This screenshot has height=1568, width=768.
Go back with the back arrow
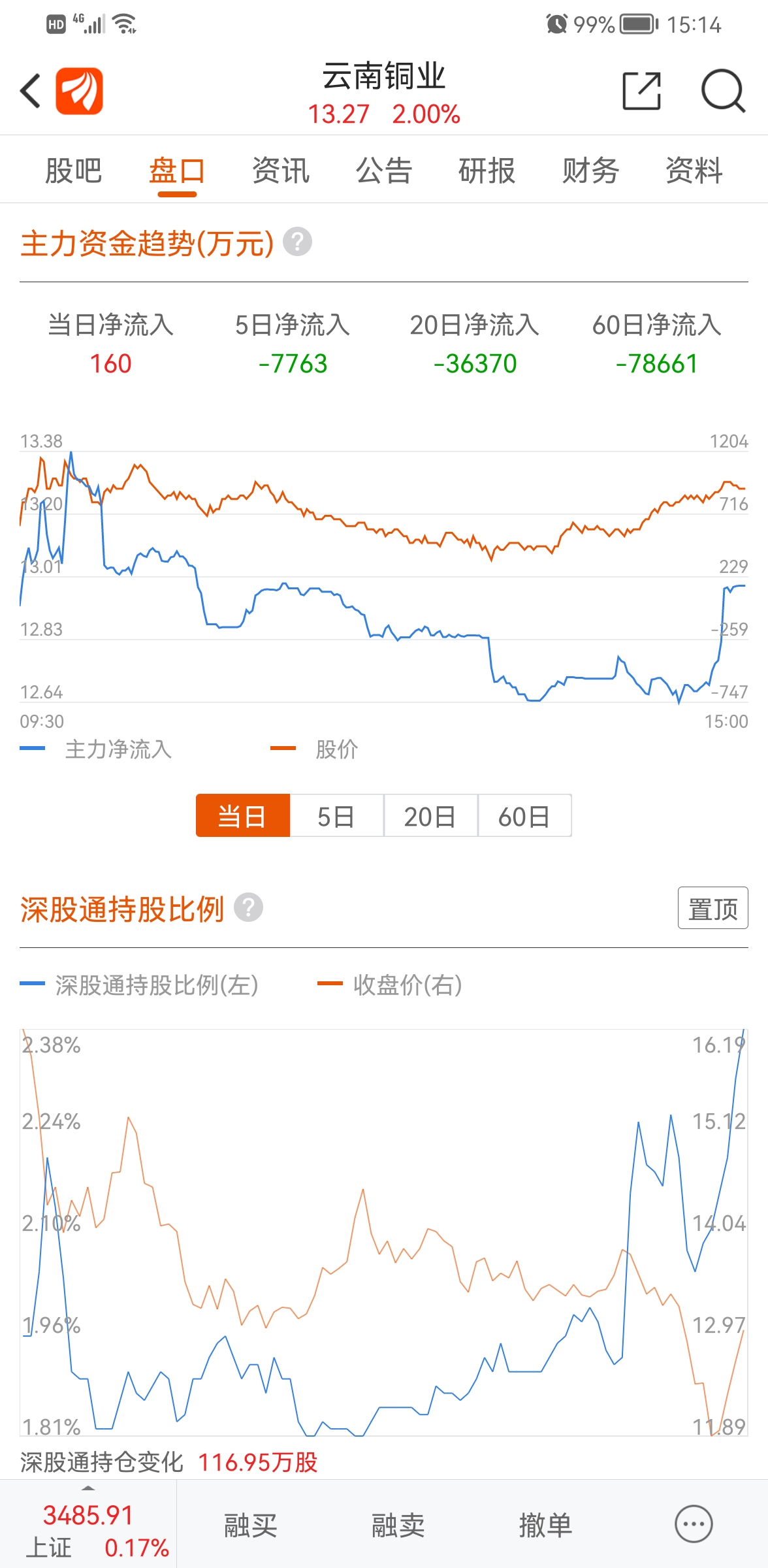[x=30, y=91]
